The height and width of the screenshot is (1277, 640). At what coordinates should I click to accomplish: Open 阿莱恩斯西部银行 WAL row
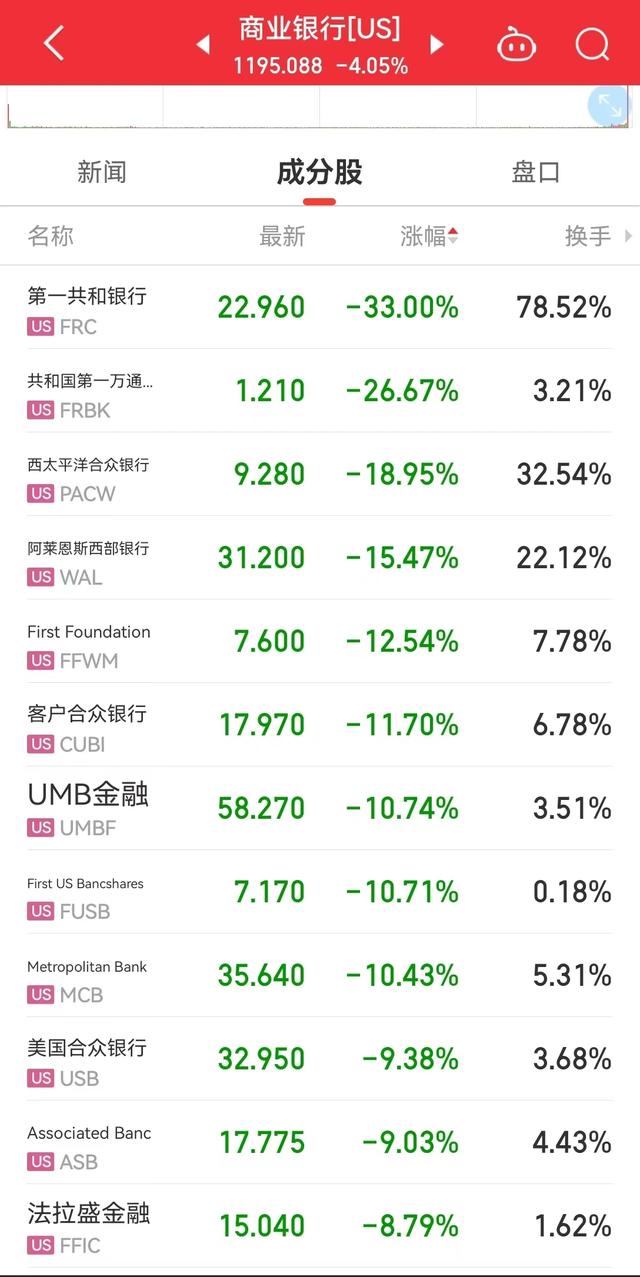(x=320, y=558)
